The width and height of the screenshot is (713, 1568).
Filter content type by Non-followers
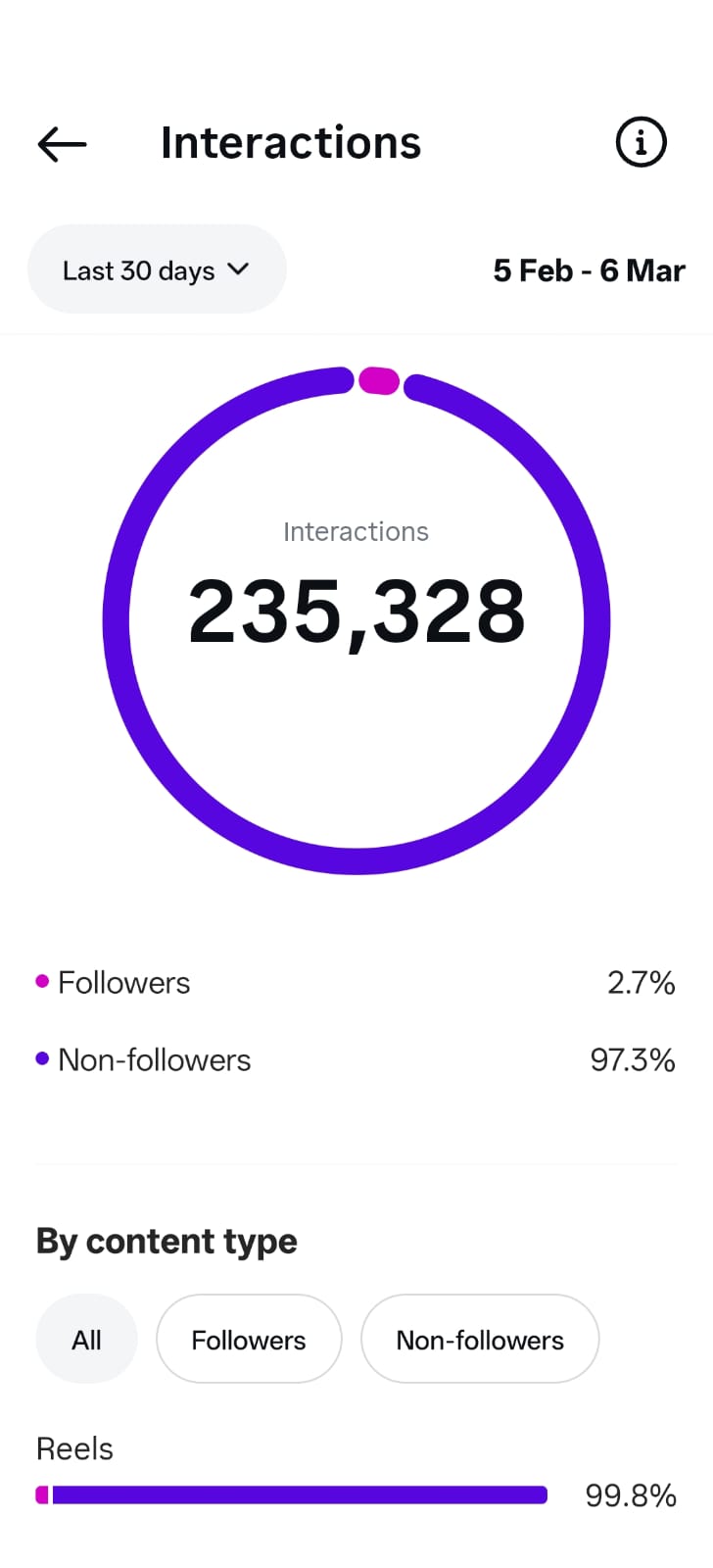[x=480, y=1340]
